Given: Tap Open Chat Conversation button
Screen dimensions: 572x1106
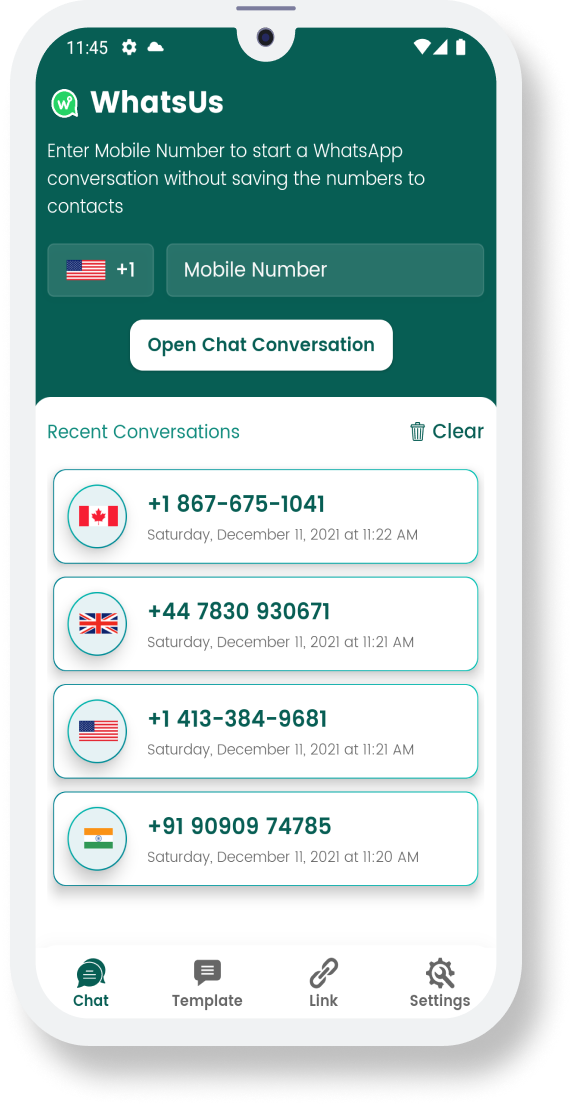Looking at the screenshot, I should [x=261, y=345].
